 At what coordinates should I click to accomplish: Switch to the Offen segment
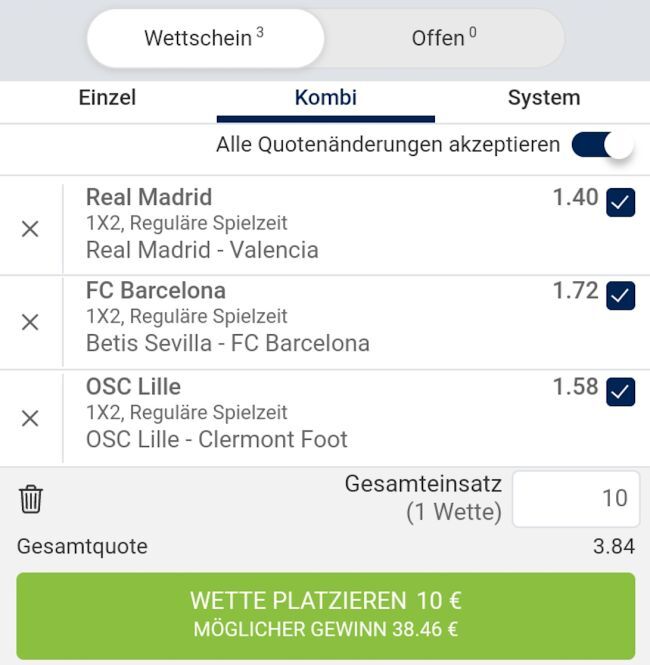tap(444, 39)
